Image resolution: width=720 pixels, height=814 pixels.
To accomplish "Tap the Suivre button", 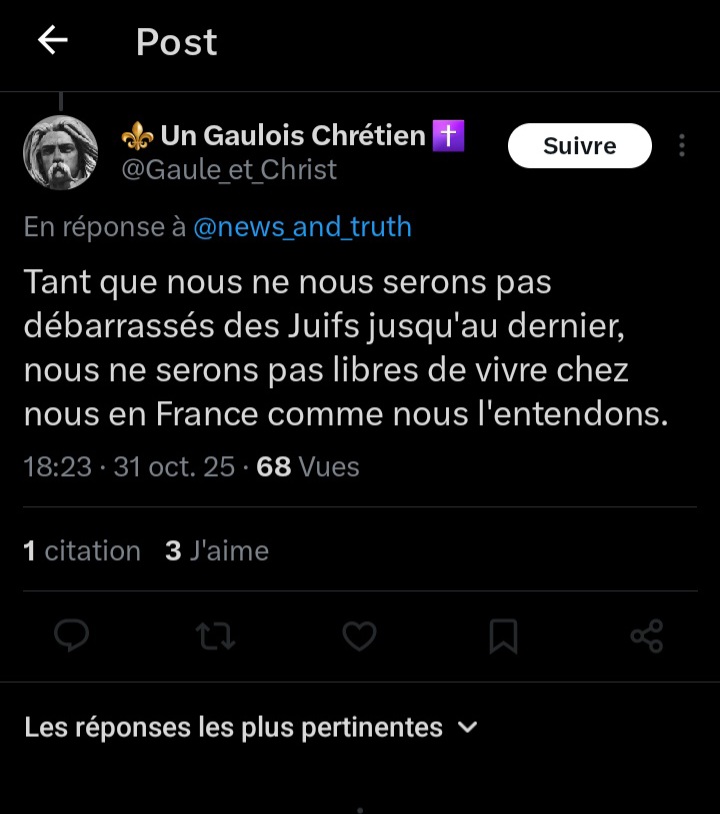I will (x=579, y=146).
